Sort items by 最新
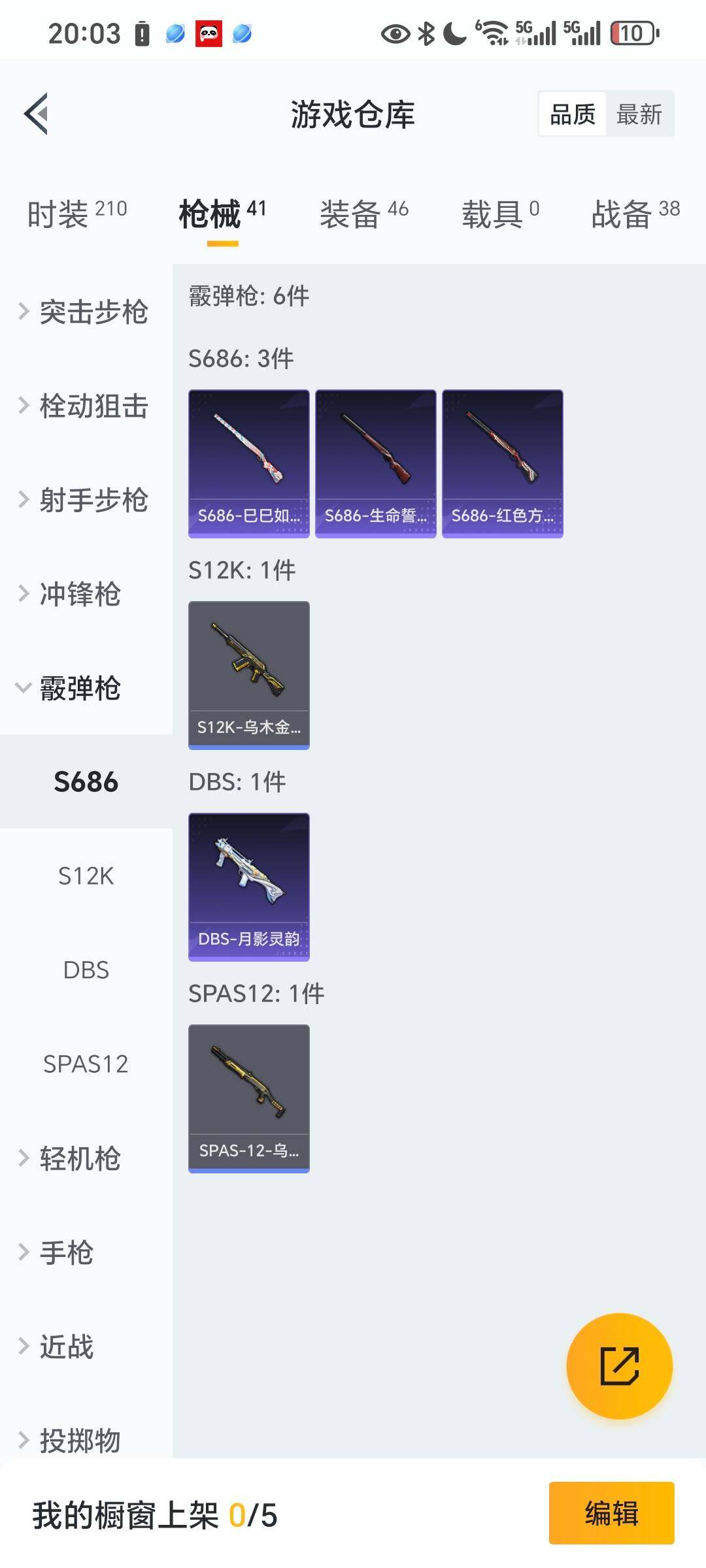The width and height of the screenshot is (706, 1568). [639, 114]
